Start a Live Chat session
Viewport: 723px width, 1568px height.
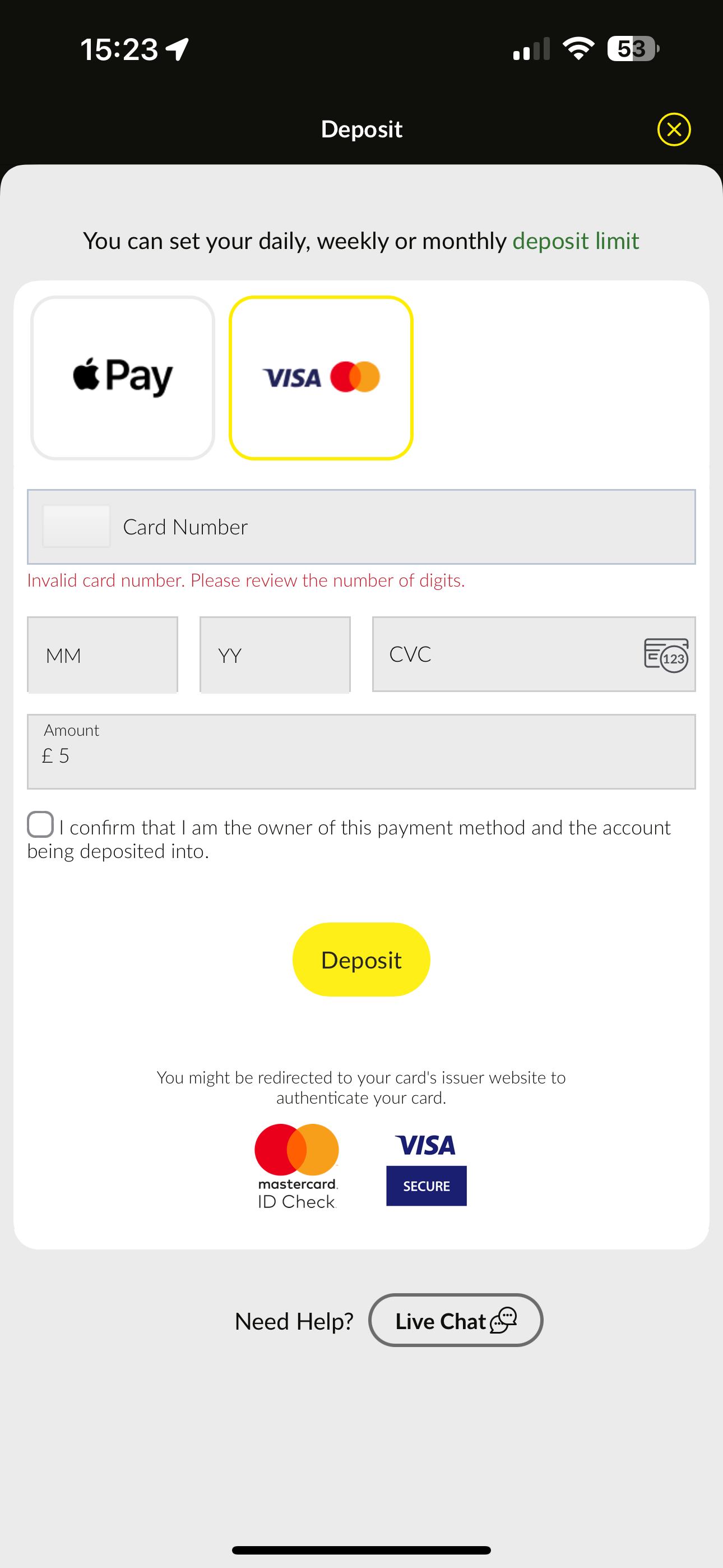(455, 1320)
